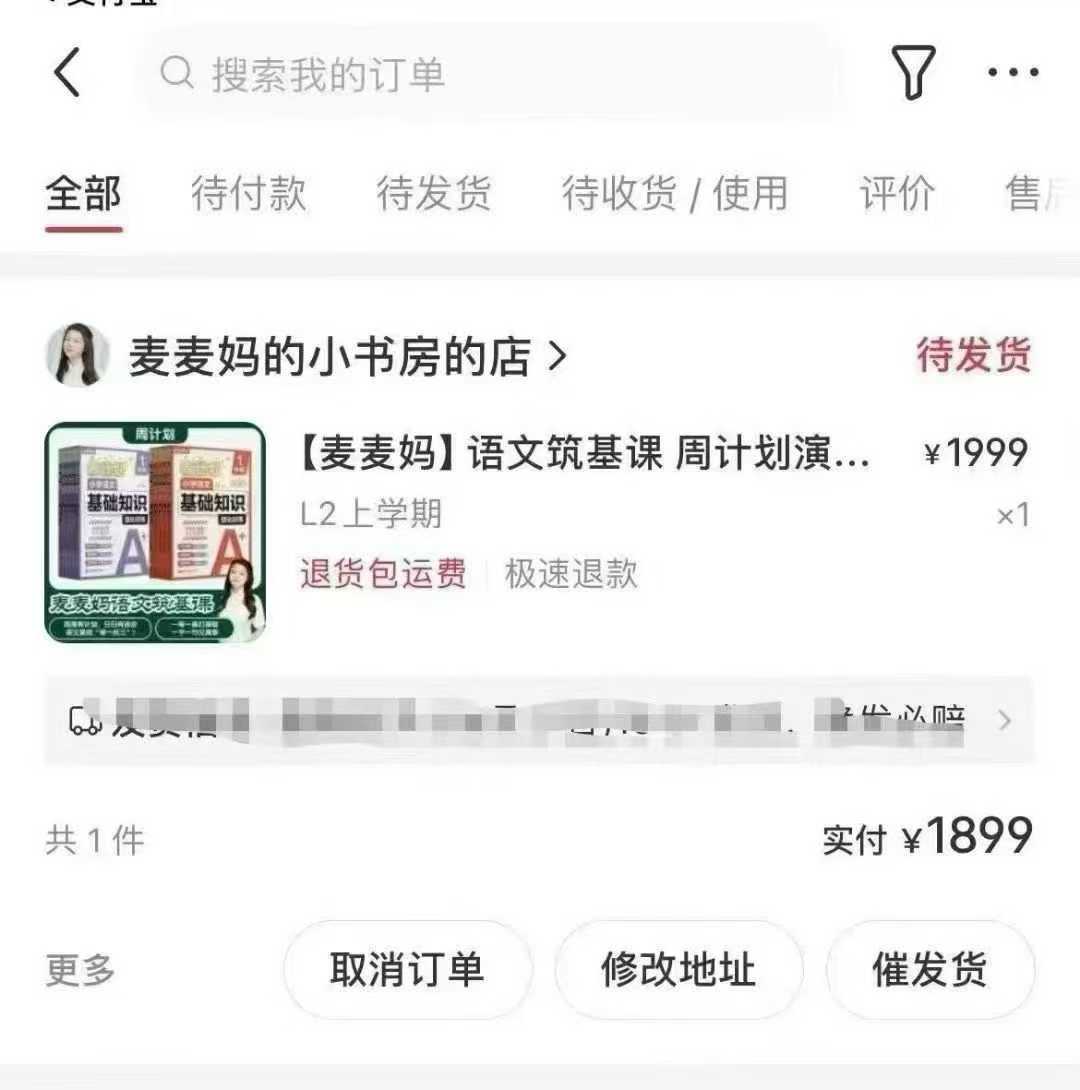This screenshot has width=1080, height=1090.
Task: Click the 取消订单 button
Action: [406, 968]
